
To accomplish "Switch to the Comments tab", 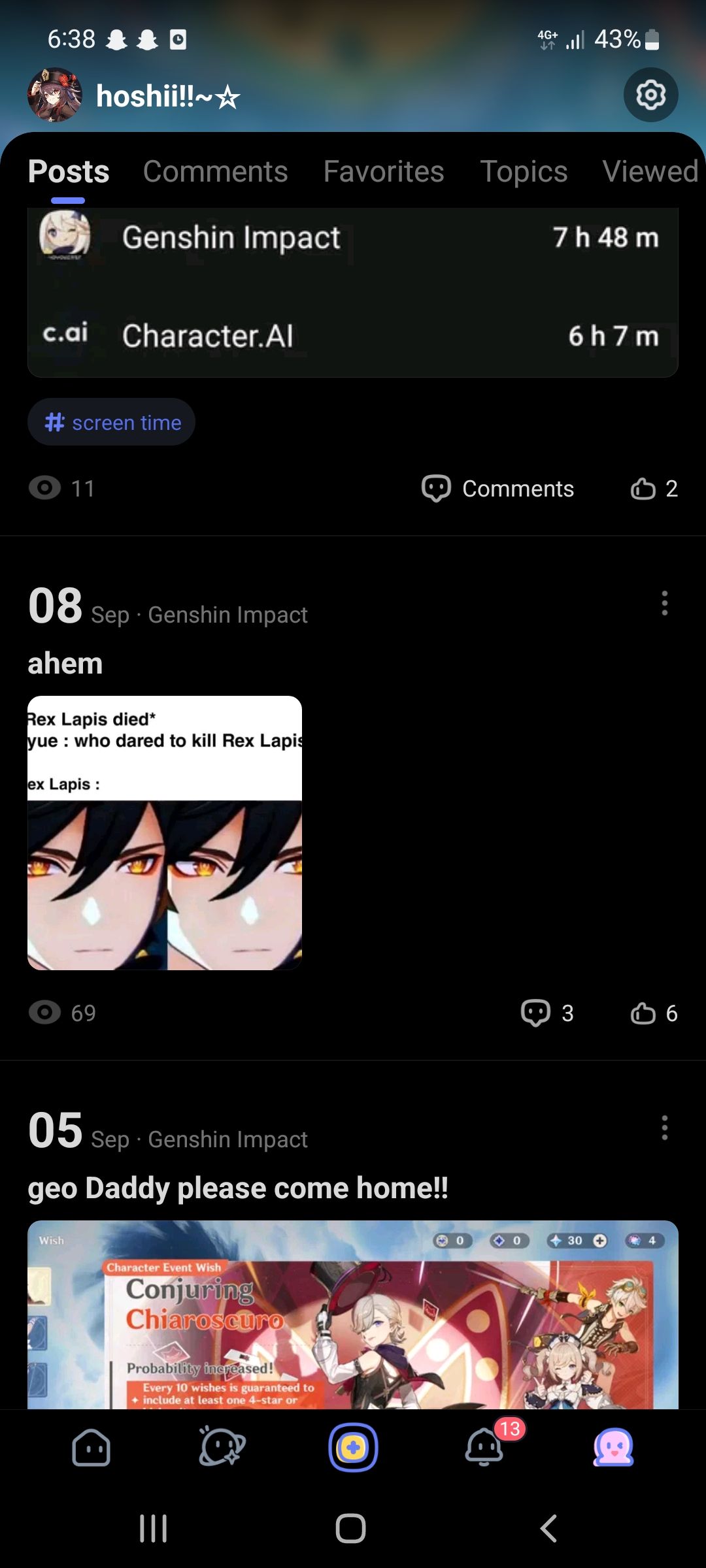I will [x=215, y=172].
